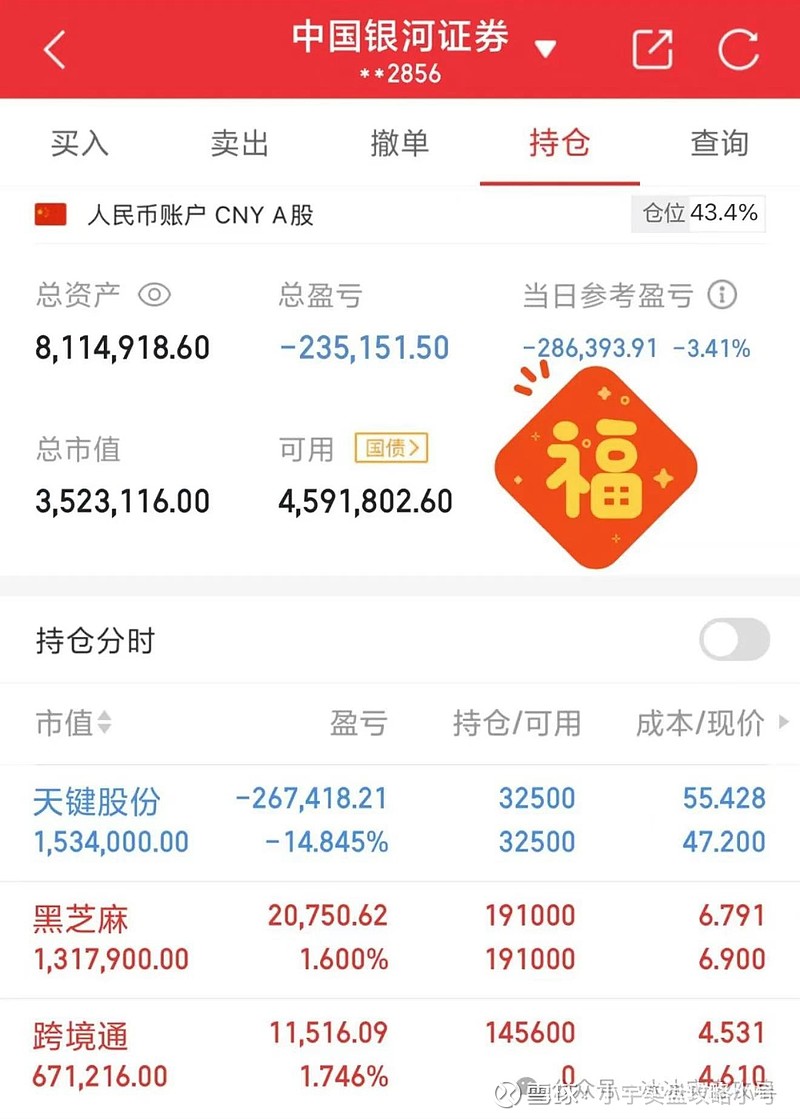The image size is (800, 1119).
Task: Select the 黑芝麻 holding
Action: click(80, 917)
